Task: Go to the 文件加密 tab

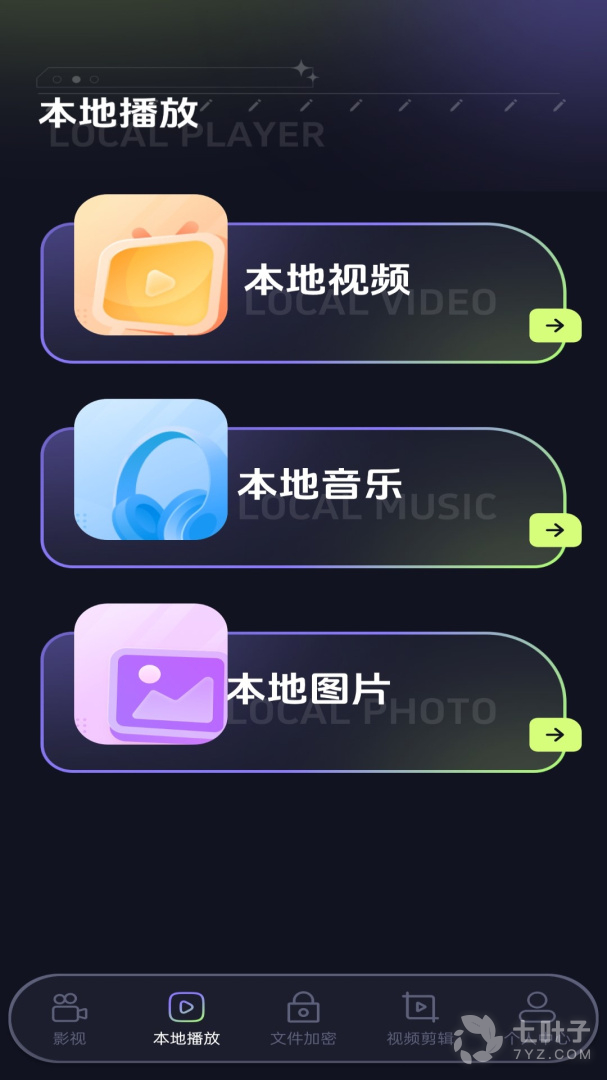Action: click(303, 1019)
